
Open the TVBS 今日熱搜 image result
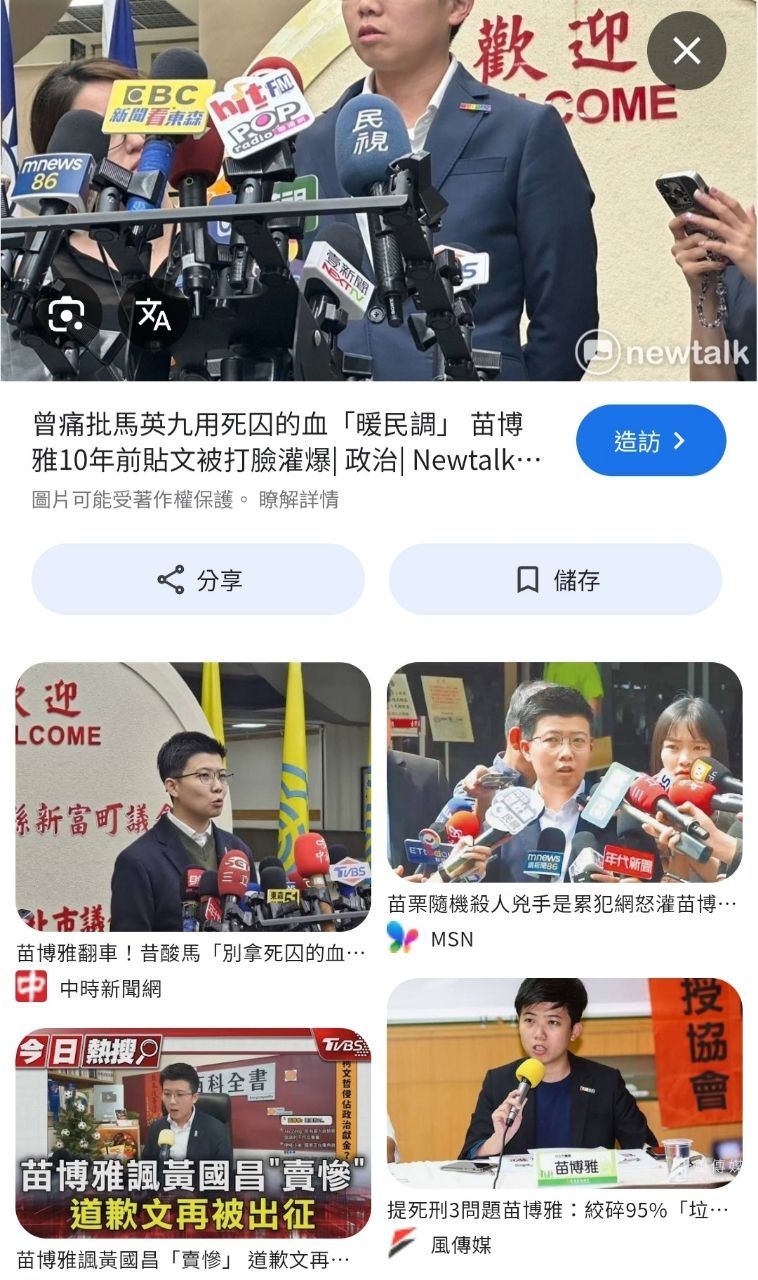pyautogui.click(x=192, y=1132)
